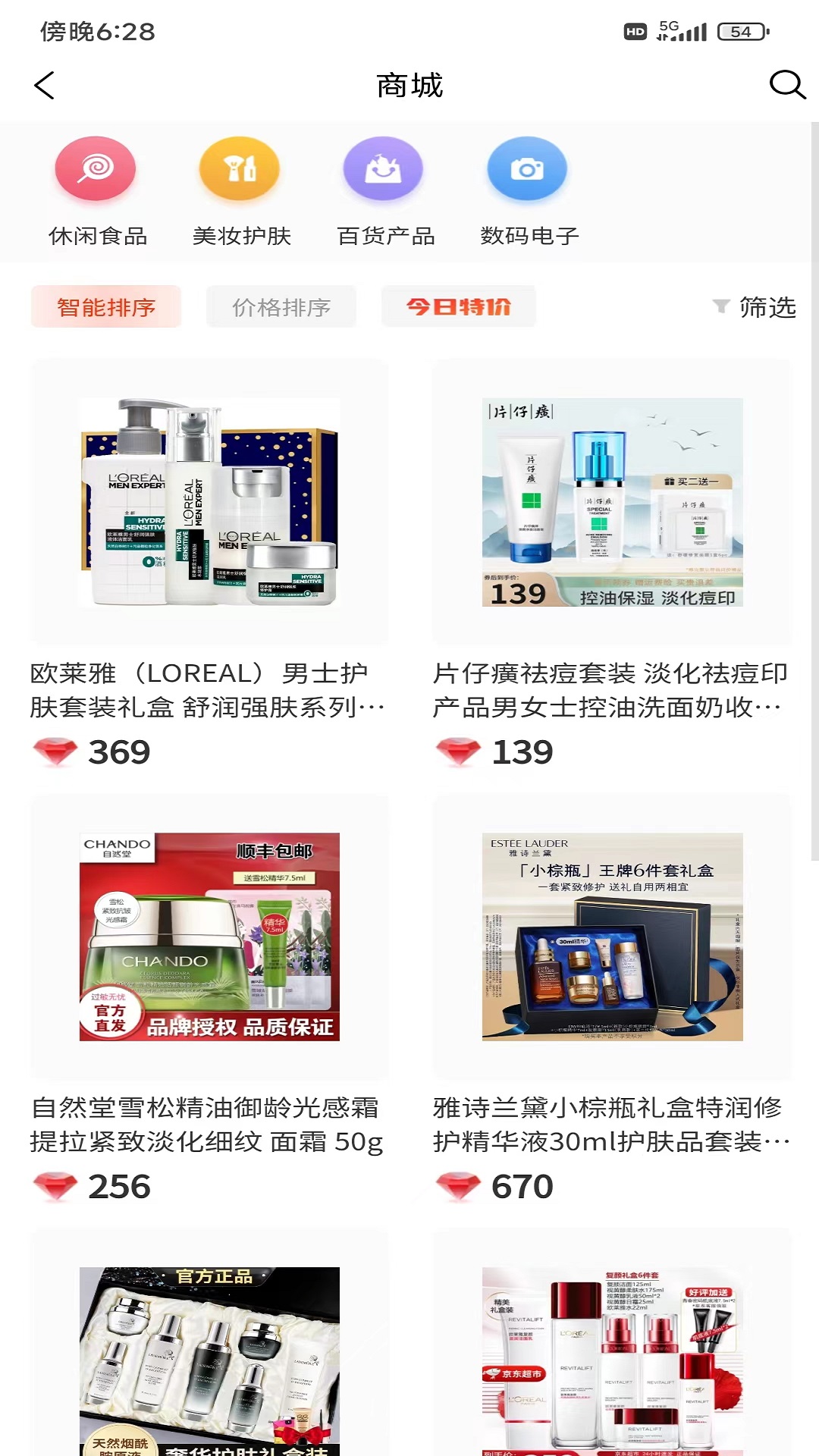Browse the 美妆护肤 category
Viewport: 819px width, 1456px height.
coord(241,191)
